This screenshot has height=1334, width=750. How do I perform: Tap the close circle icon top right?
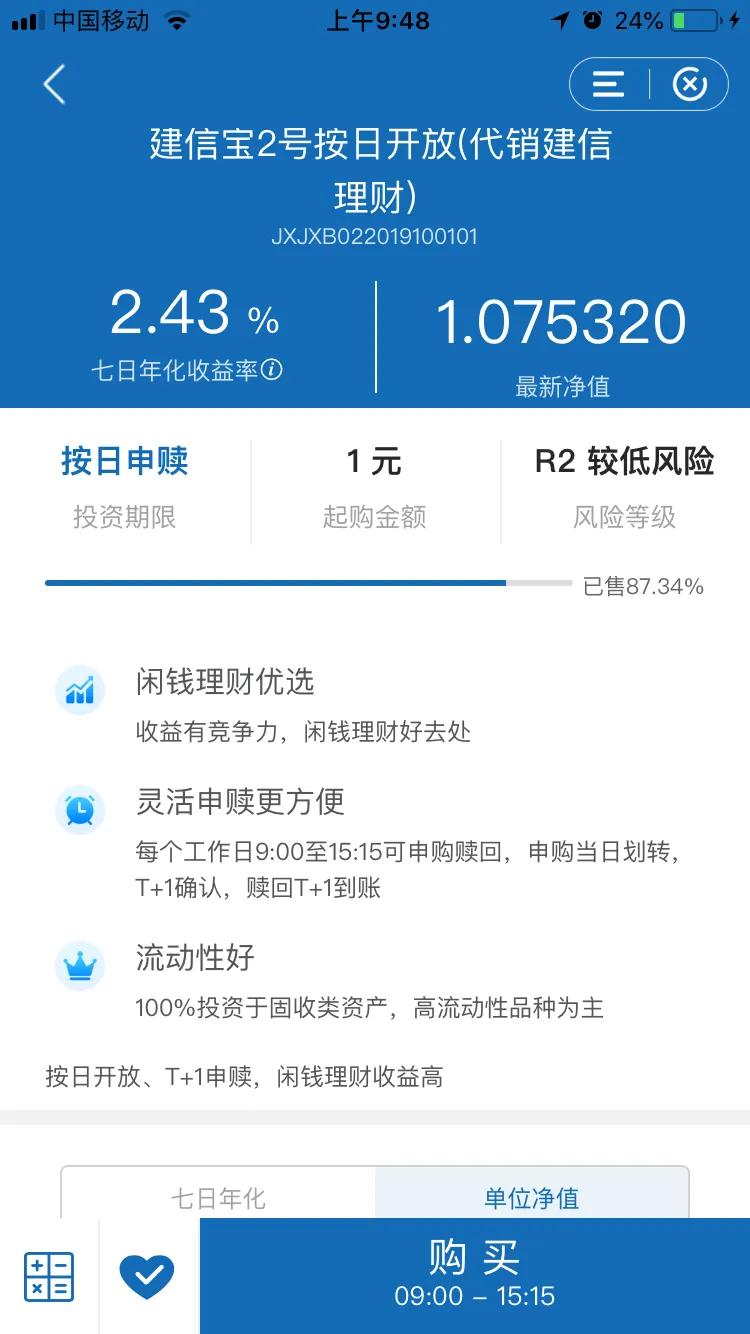pyautogui.click(x=690, y=84)
